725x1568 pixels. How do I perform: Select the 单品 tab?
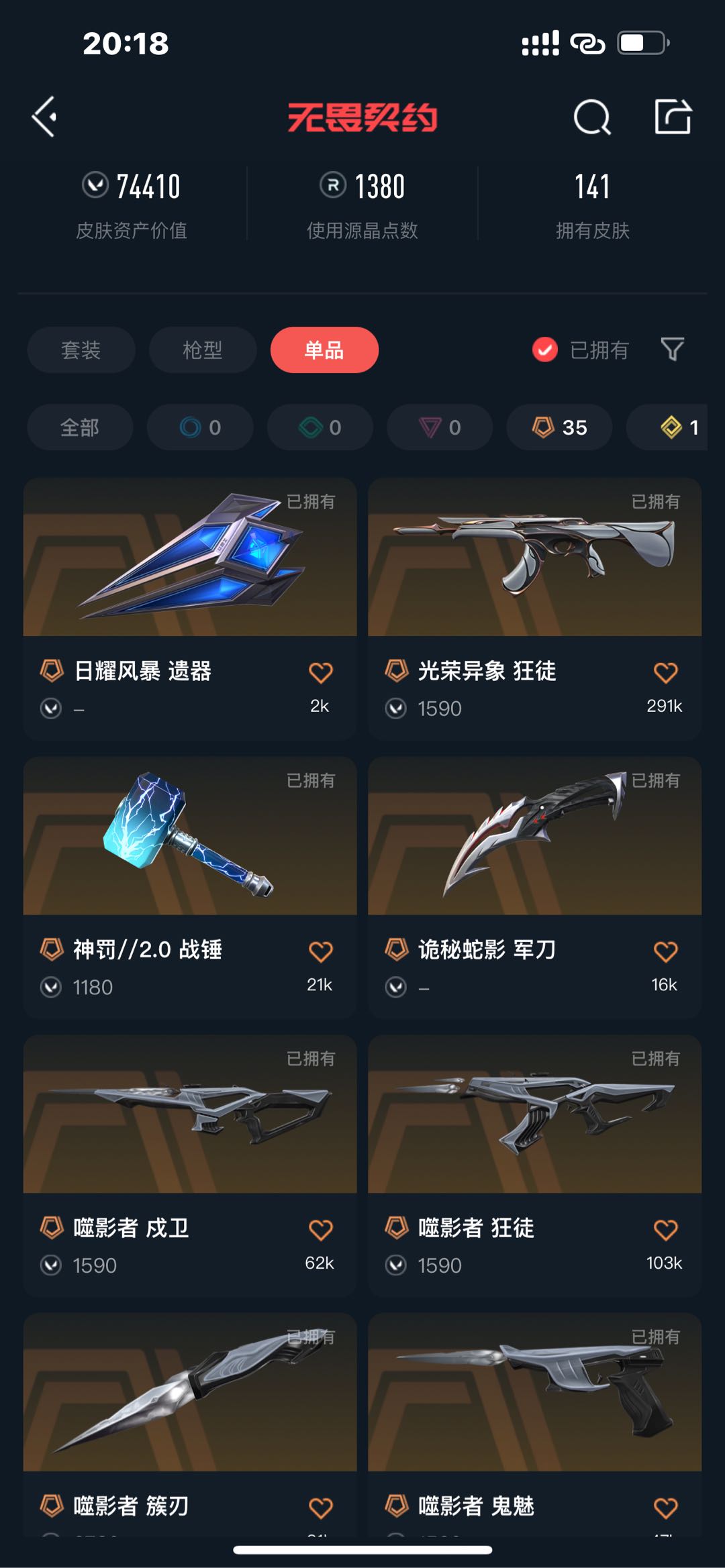click(324, 350)
